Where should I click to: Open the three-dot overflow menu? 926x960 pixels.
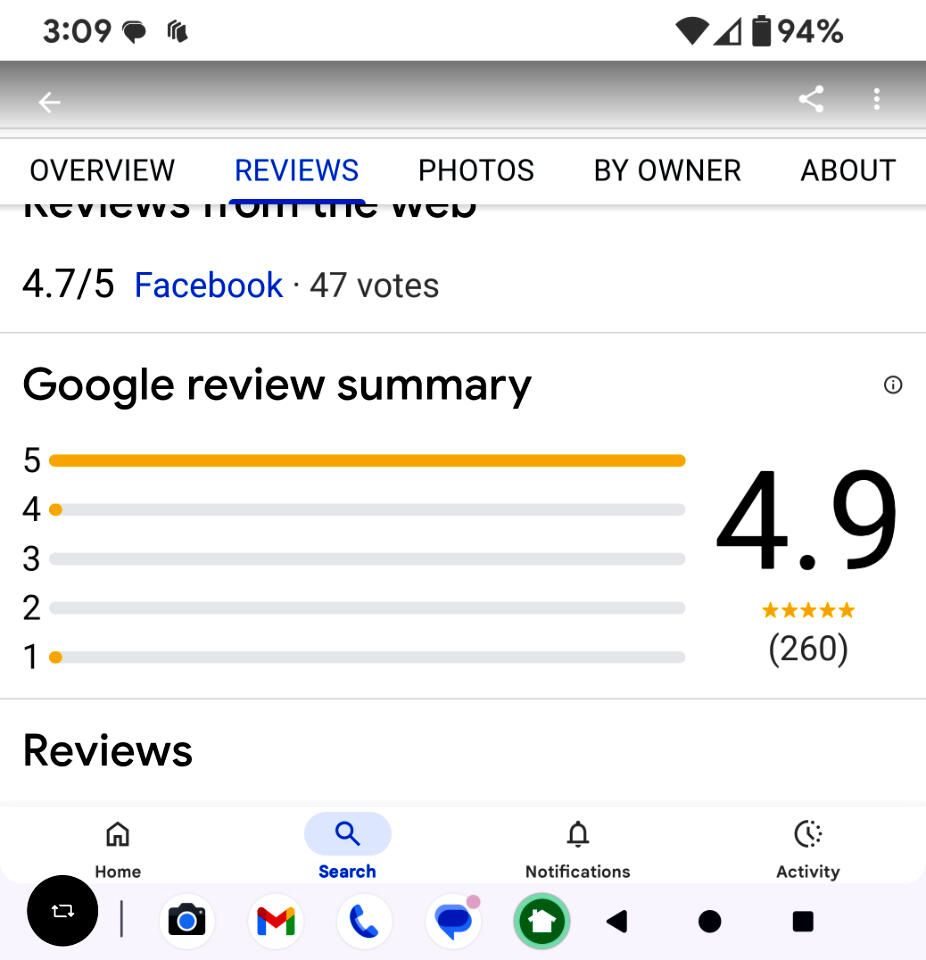coord(876,99)
